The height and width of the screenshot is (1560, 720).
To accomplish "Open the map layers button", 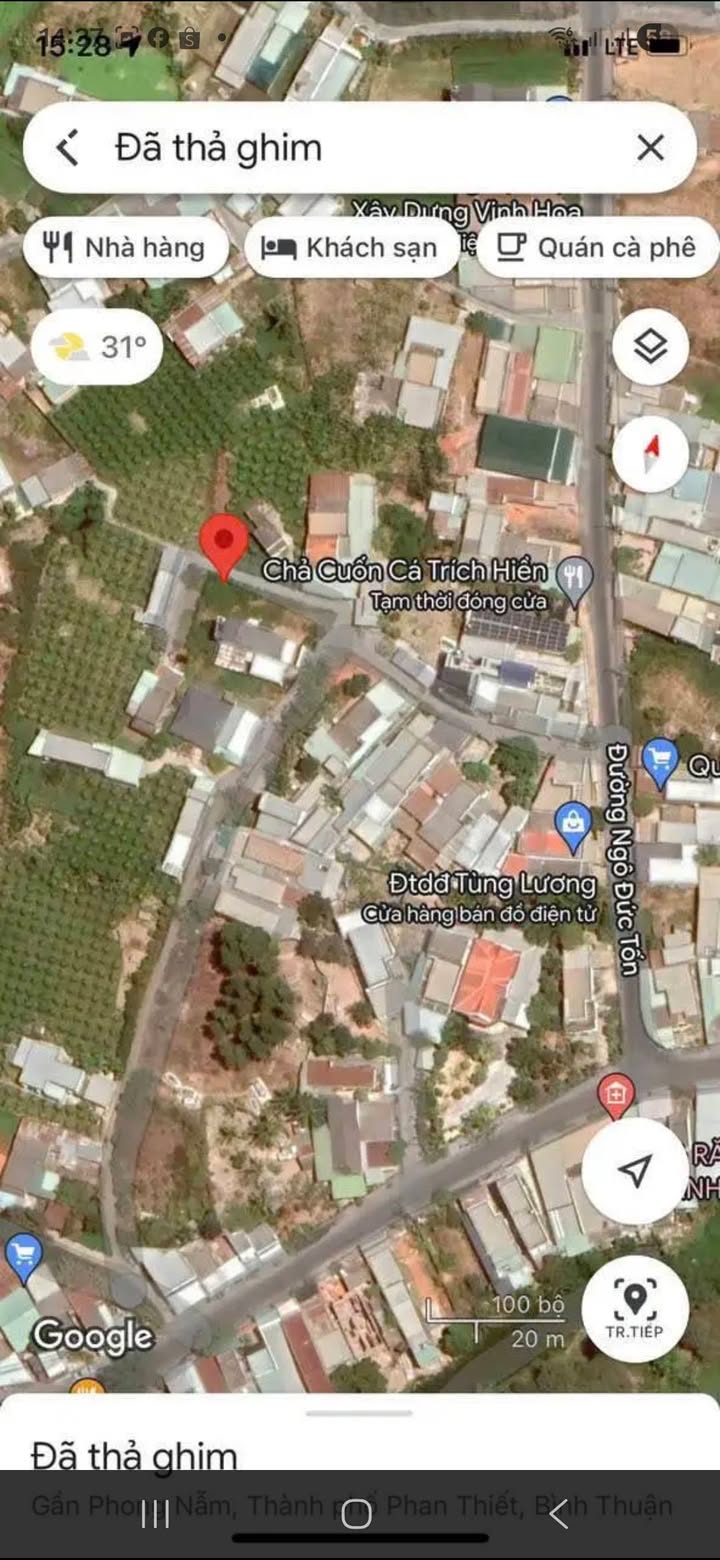I will (651, 347).
